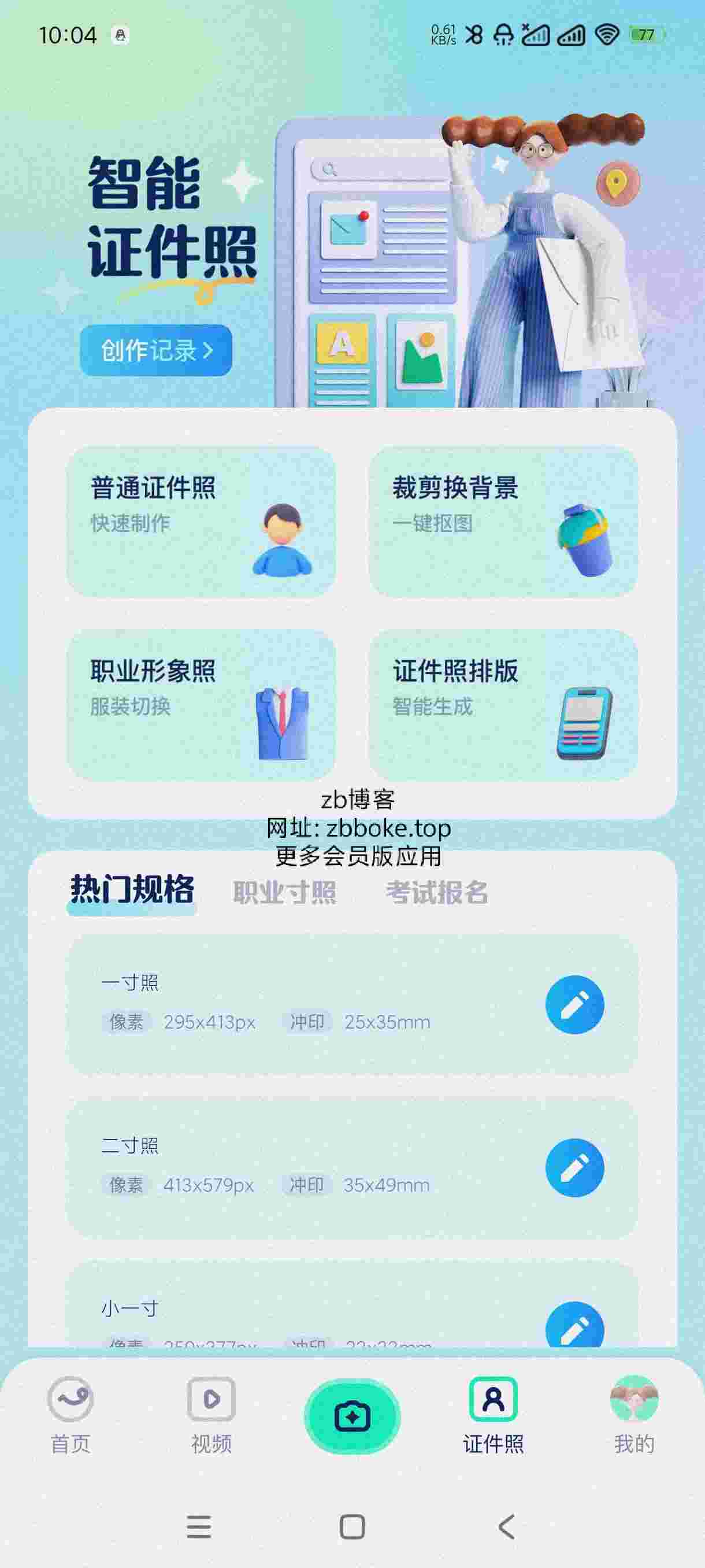705x1568 pixels.
Task: Tap the center camera button
Action: 352,1417
